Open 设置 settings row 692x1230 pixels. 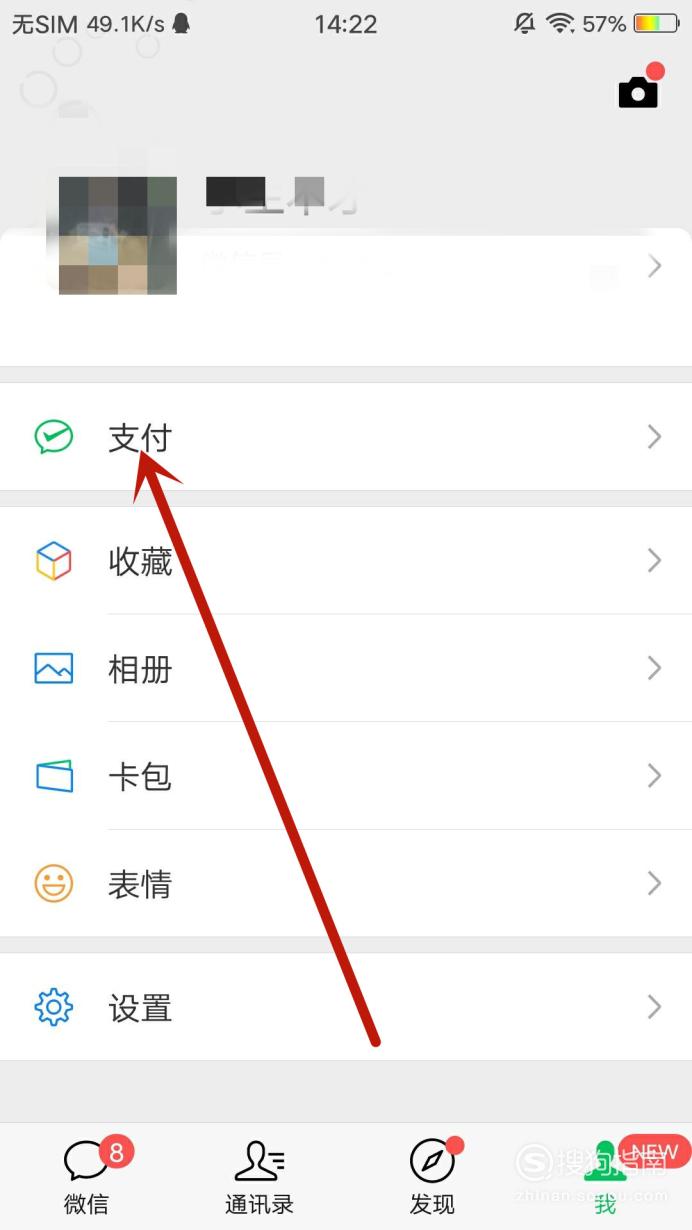click(346, 1007)
